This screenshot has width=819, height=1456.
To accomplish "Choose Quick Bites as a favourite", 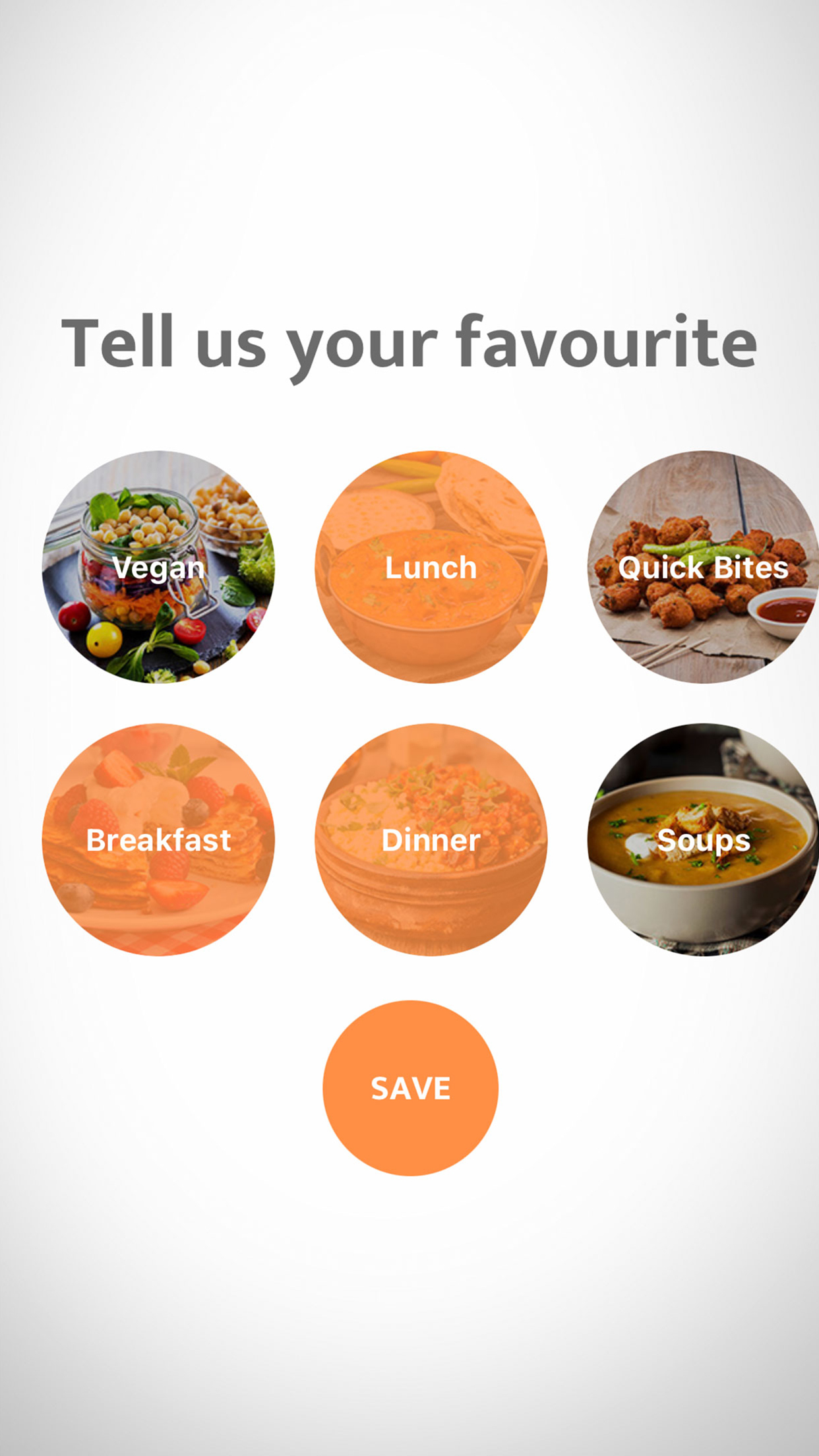I will point(703,567).
